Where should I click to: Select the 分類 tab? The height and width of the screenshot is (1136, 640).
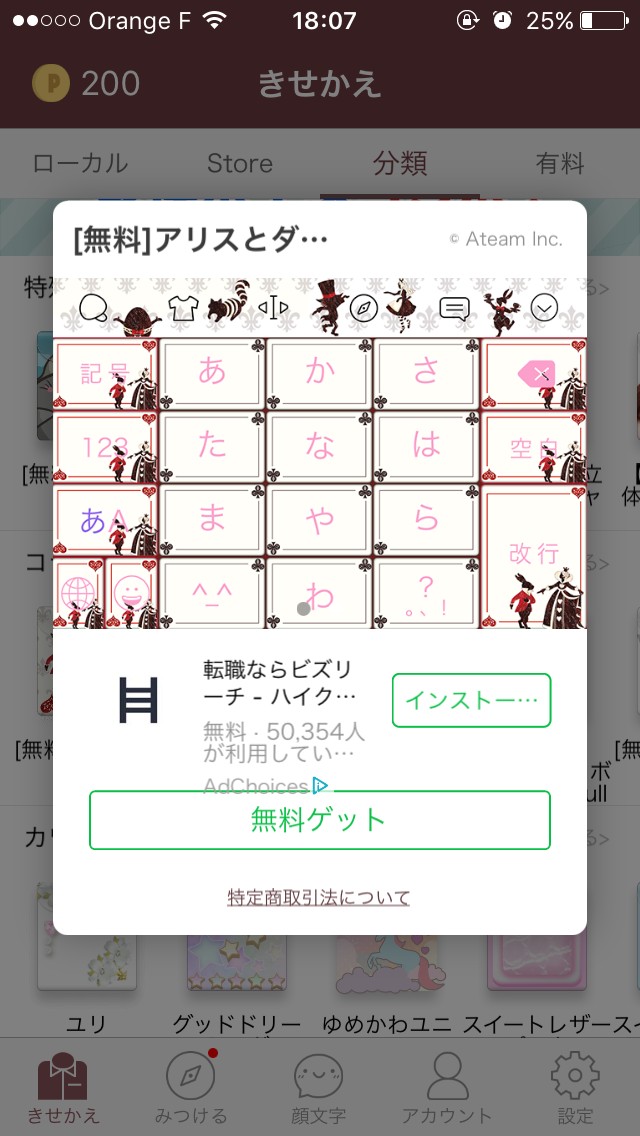point(400,164)
